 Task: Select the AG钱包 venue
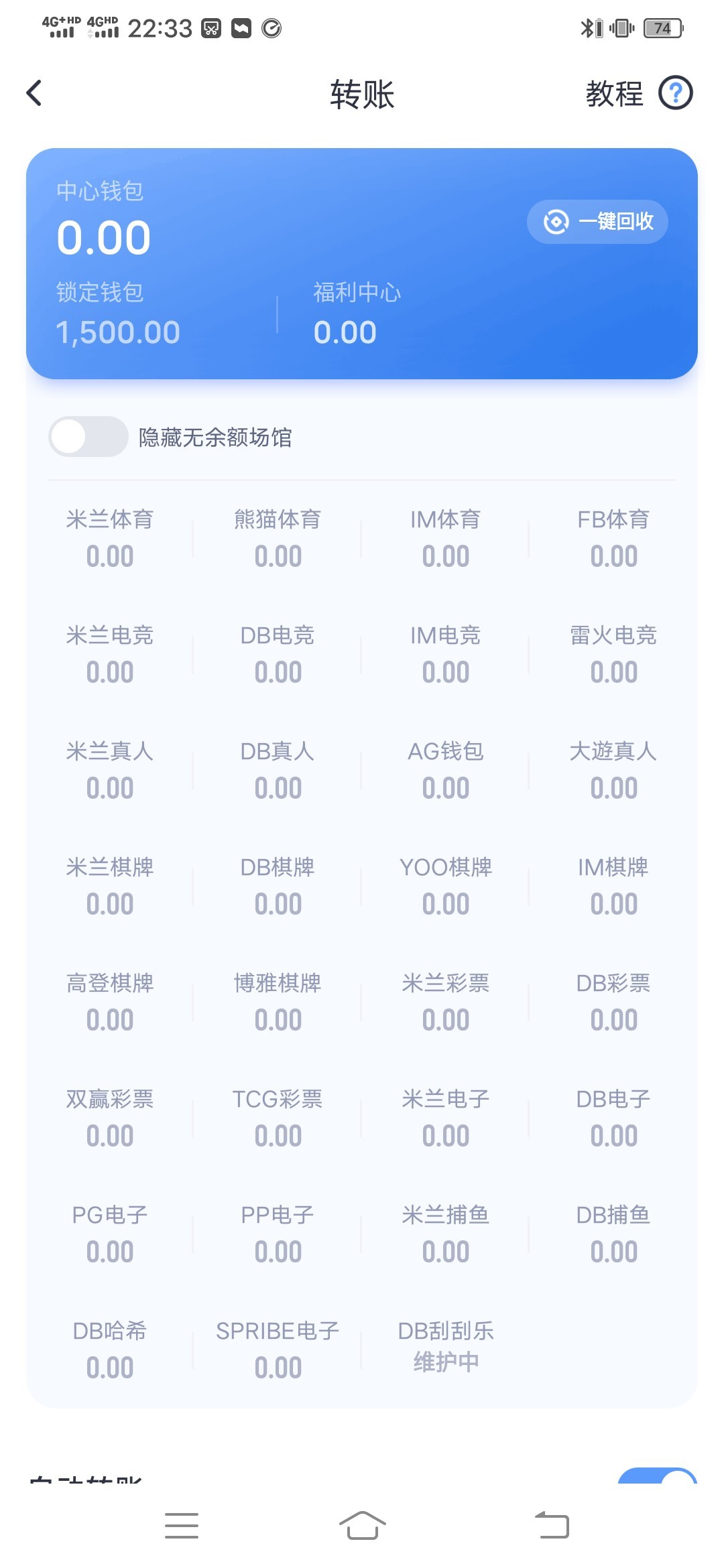point(445,770)
